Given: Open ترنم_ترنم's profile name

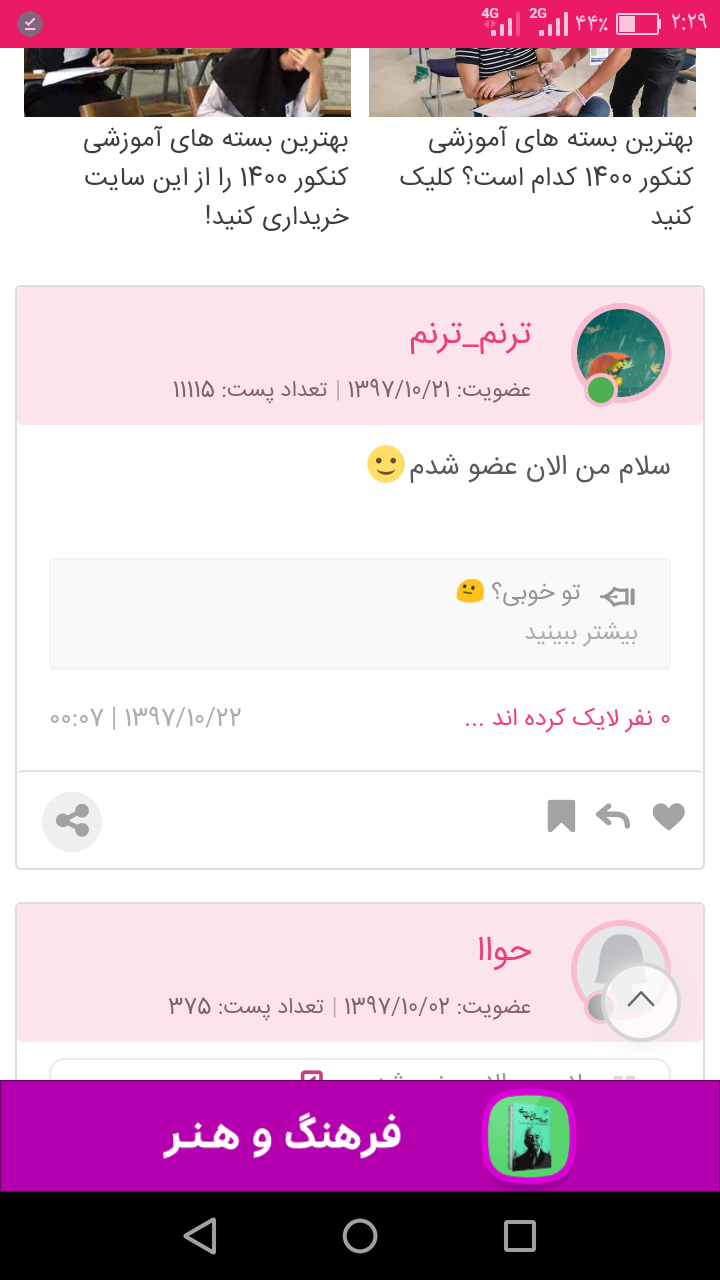Looking at the screenshot, I should pyautogui.click(x=470, y=335).
